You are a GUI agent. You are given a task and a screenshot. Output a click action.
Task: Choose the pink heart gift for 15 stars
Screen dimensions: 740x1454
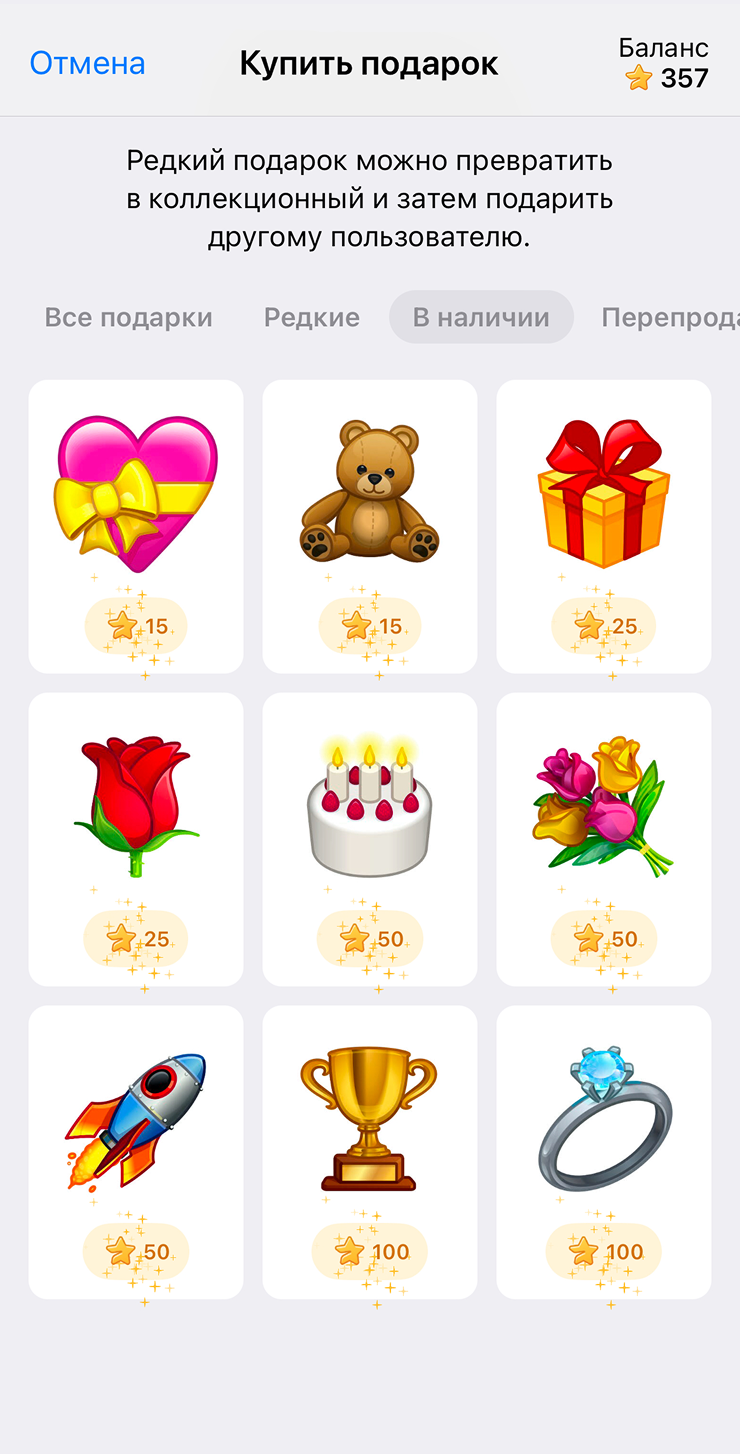pyautogui.click(x=136, y=526)
